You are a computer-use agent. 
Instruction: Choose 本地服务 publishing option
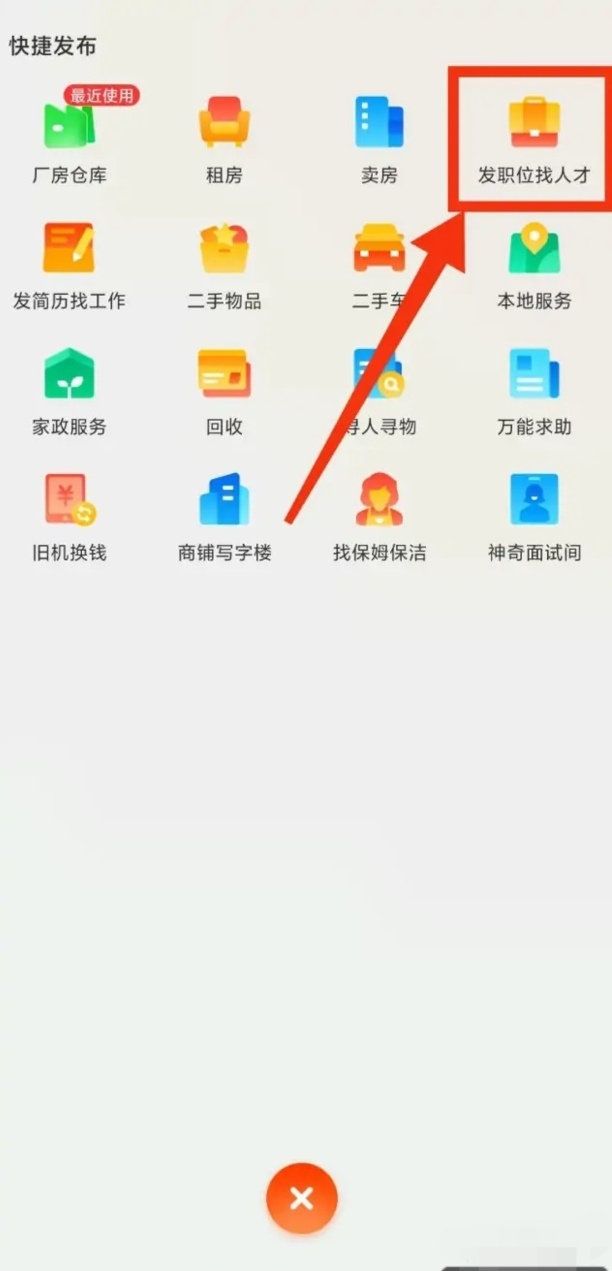534,250
